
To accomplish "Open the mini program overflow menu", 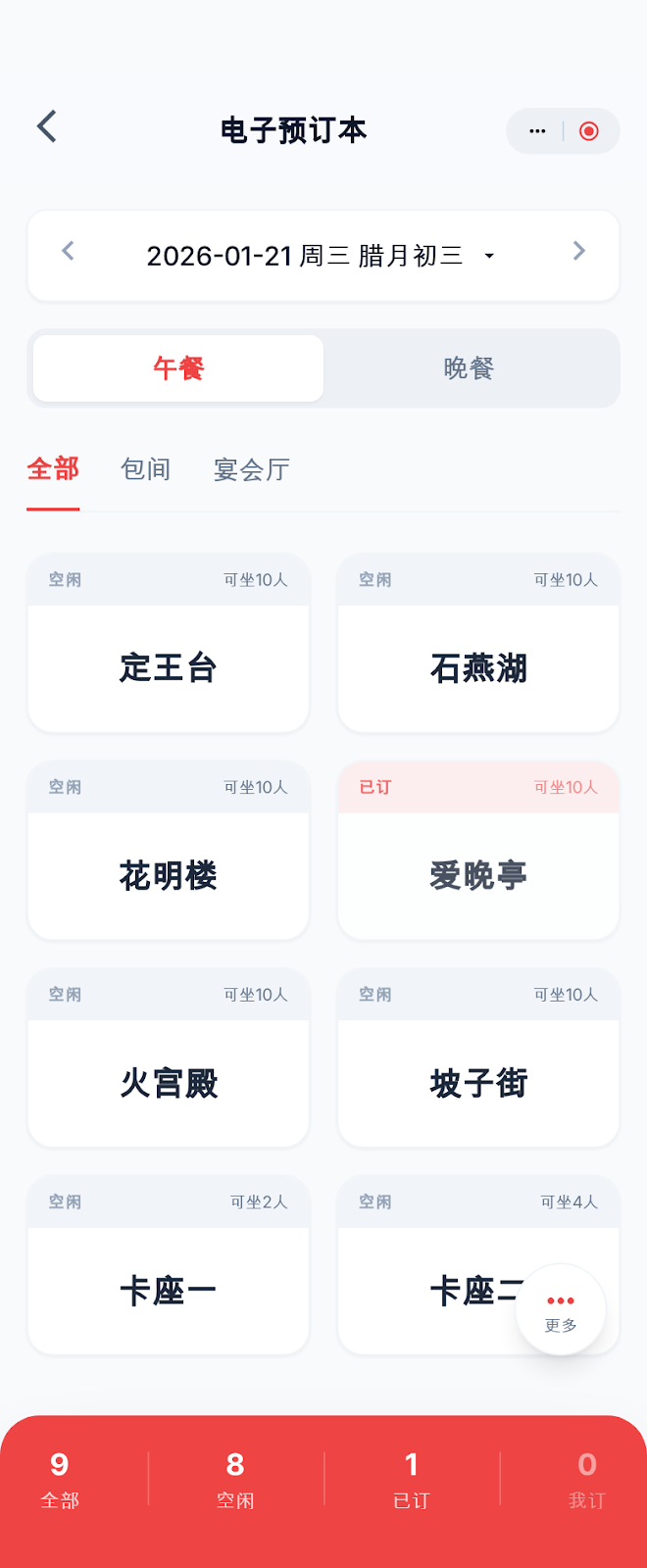I will point(537,131).
